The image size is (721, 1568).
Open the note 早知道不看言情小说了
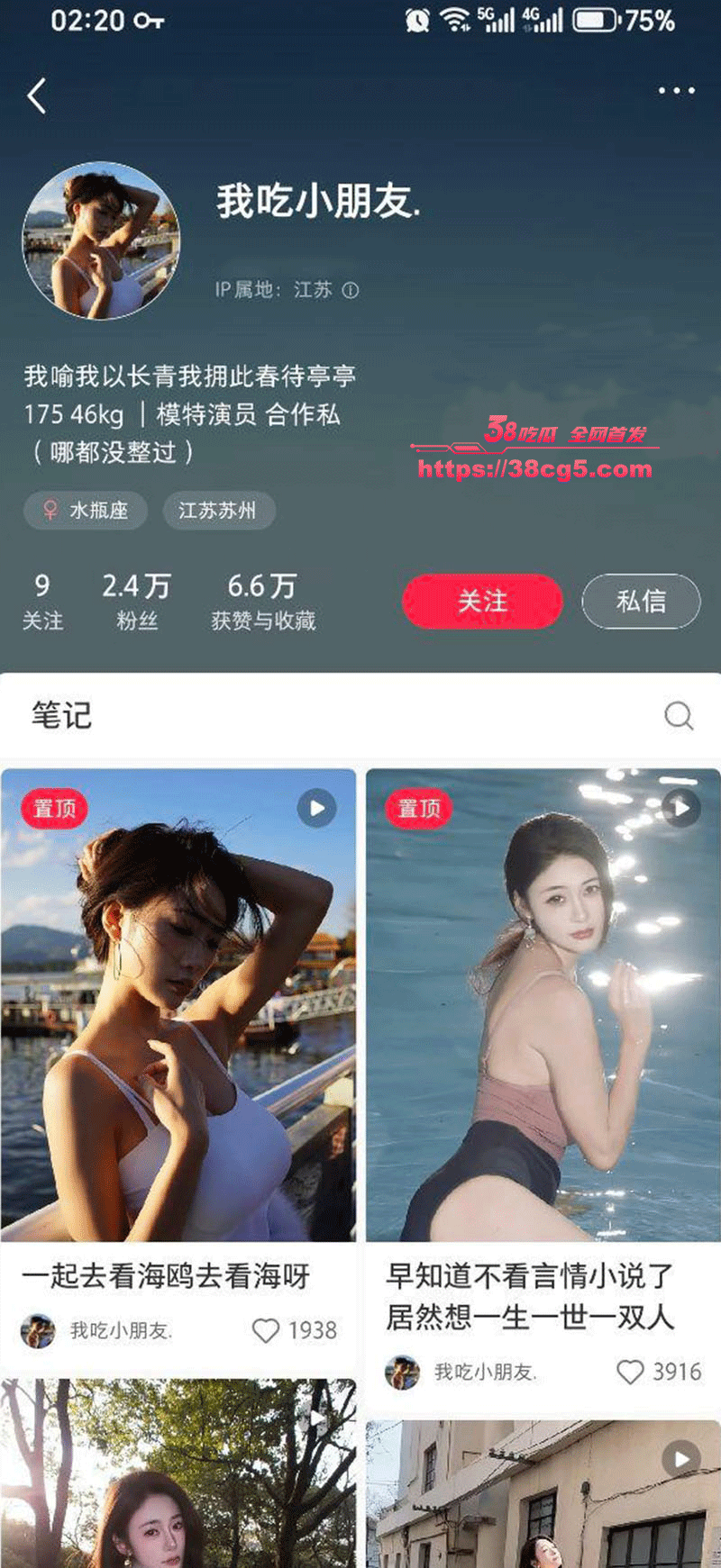pos(543,1004)
